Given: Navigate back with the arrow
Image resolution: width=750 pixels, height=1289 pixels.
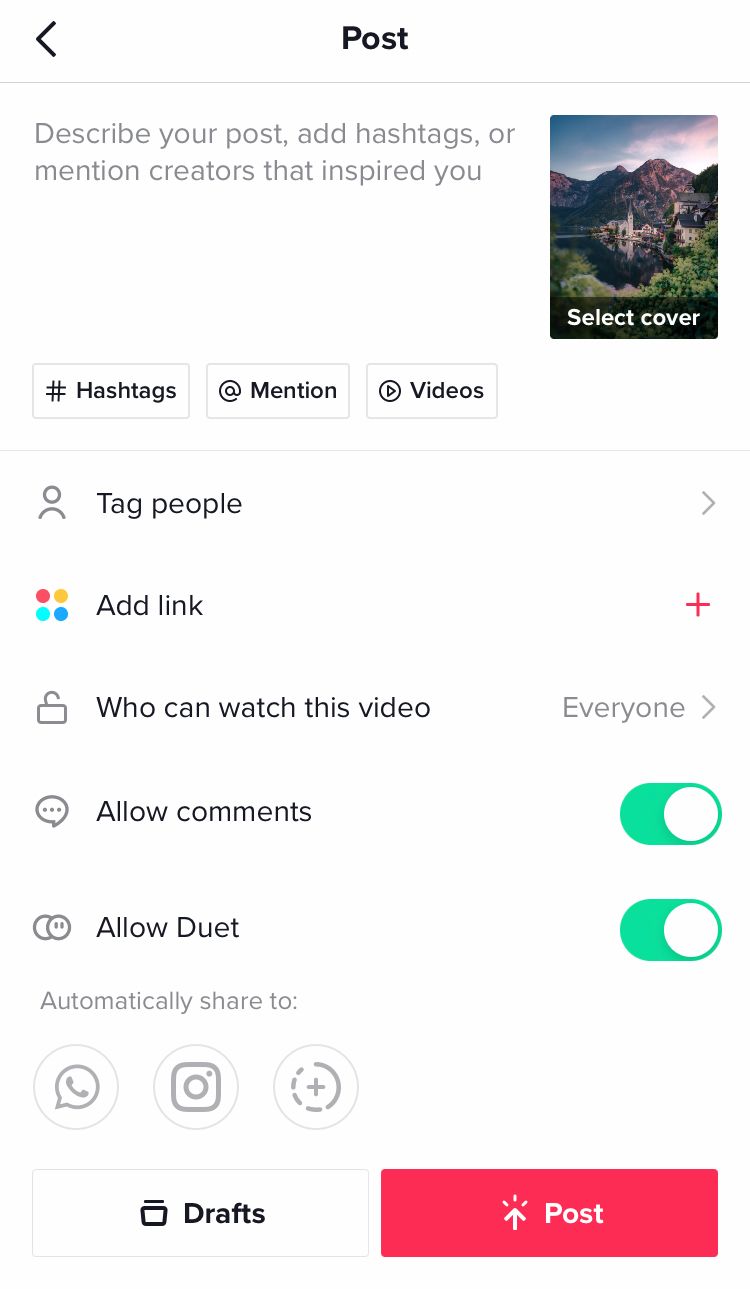Looking at the screenshot, I should [x=46, y=39].
